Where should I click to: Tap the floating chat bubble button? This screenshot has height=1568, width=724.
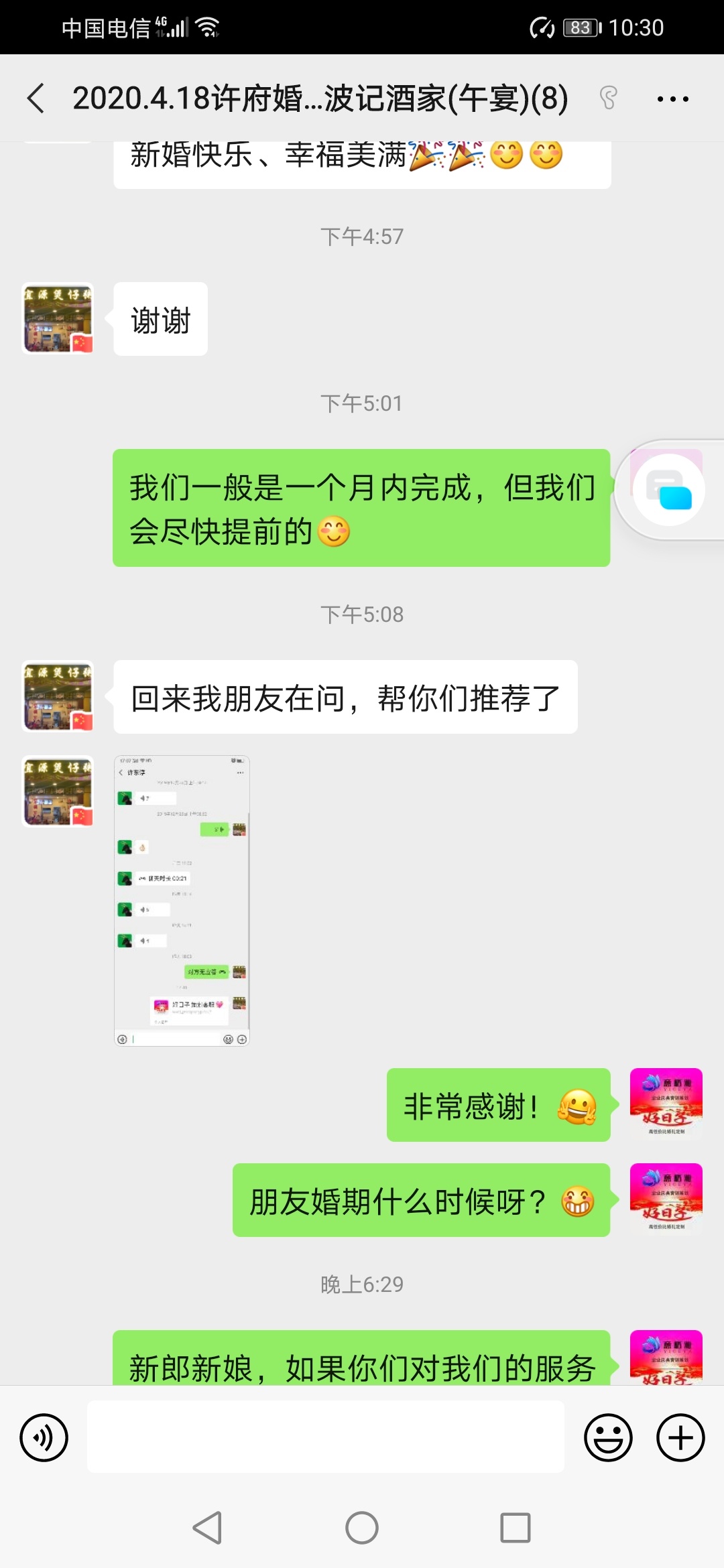pos(669,491)
